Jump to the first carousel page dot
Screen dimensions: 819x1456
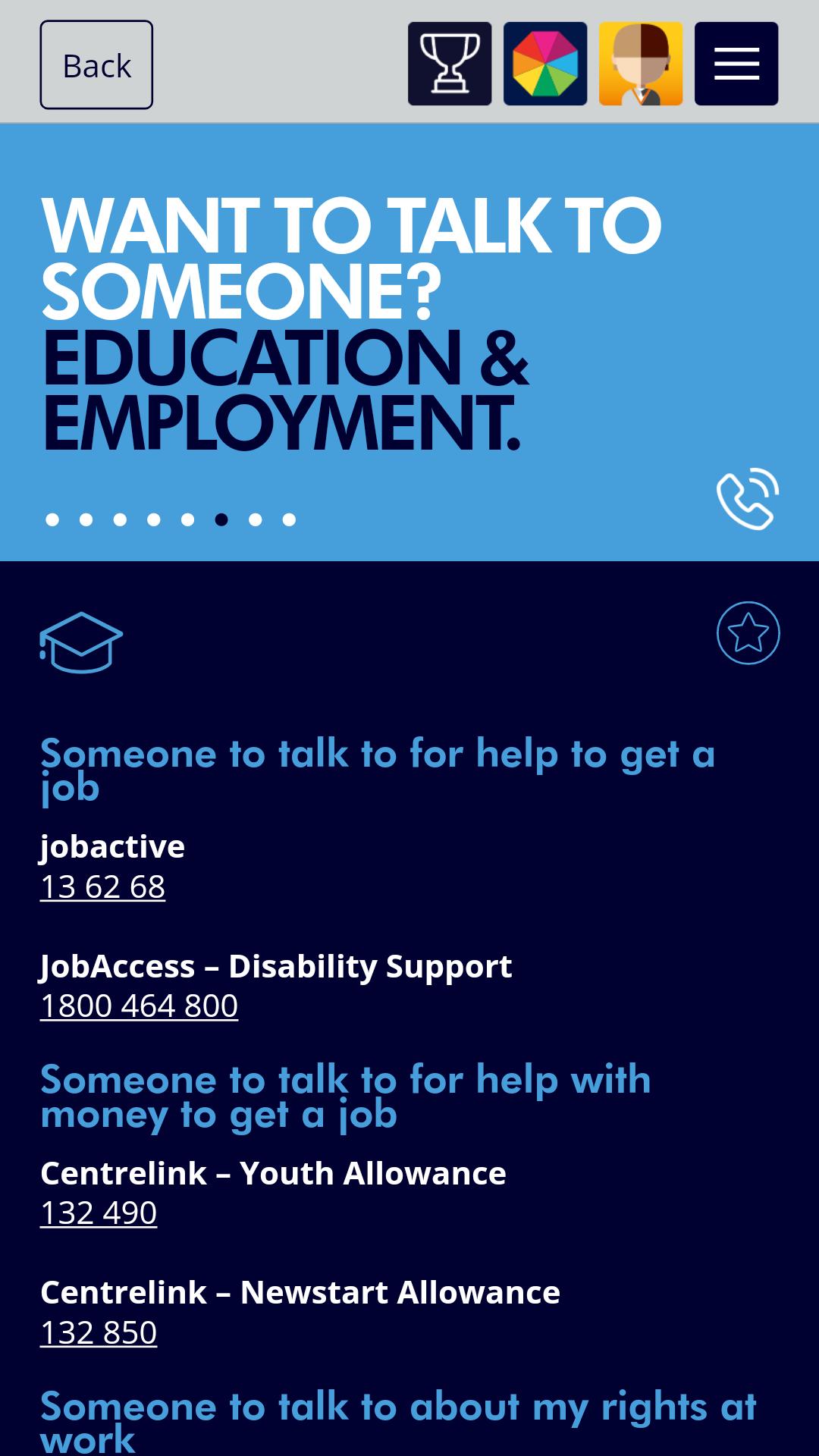click(52, 519)
